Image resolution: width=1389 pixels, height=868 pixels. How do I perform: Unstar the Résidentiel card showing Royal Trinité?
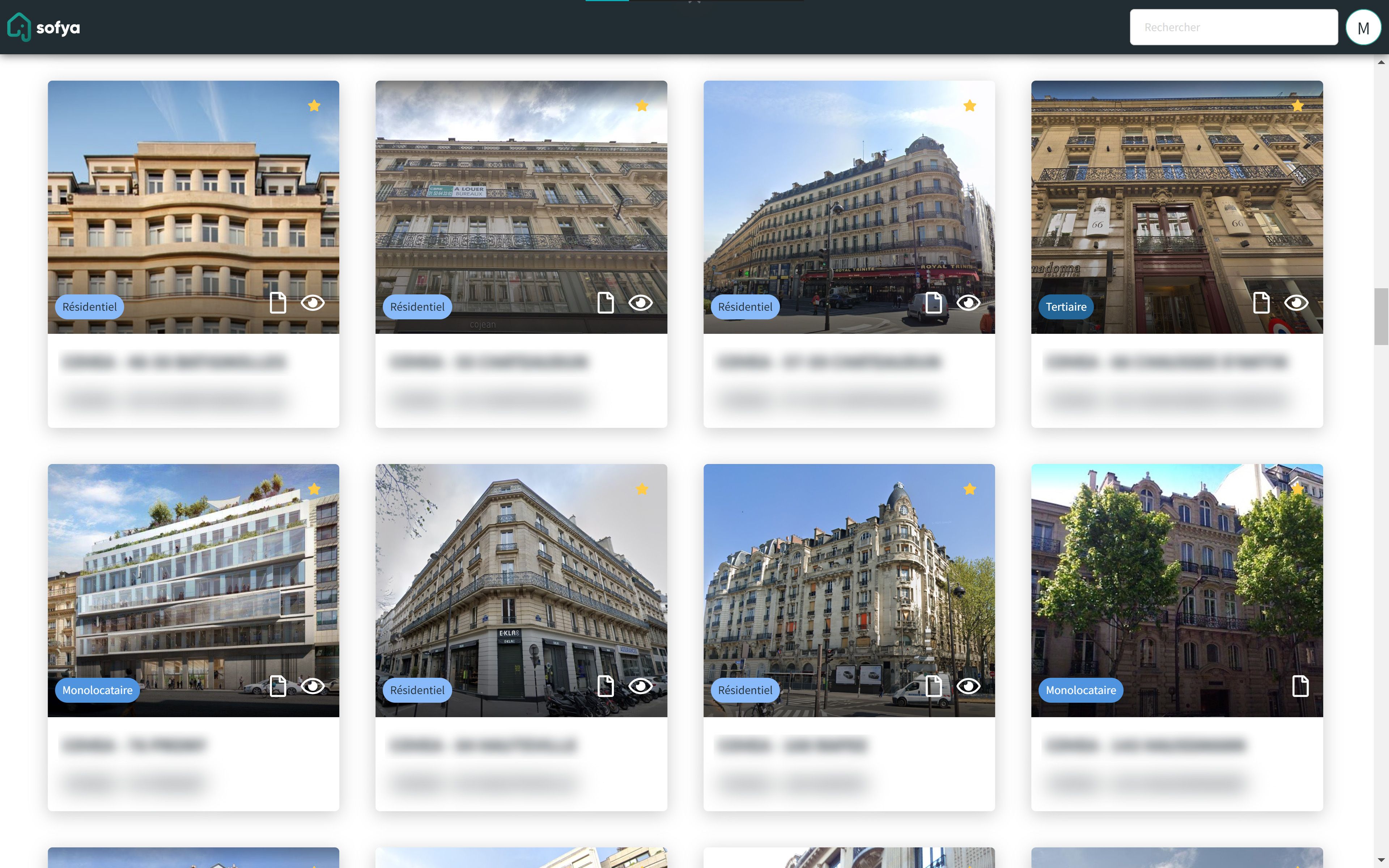click(969, 106)
